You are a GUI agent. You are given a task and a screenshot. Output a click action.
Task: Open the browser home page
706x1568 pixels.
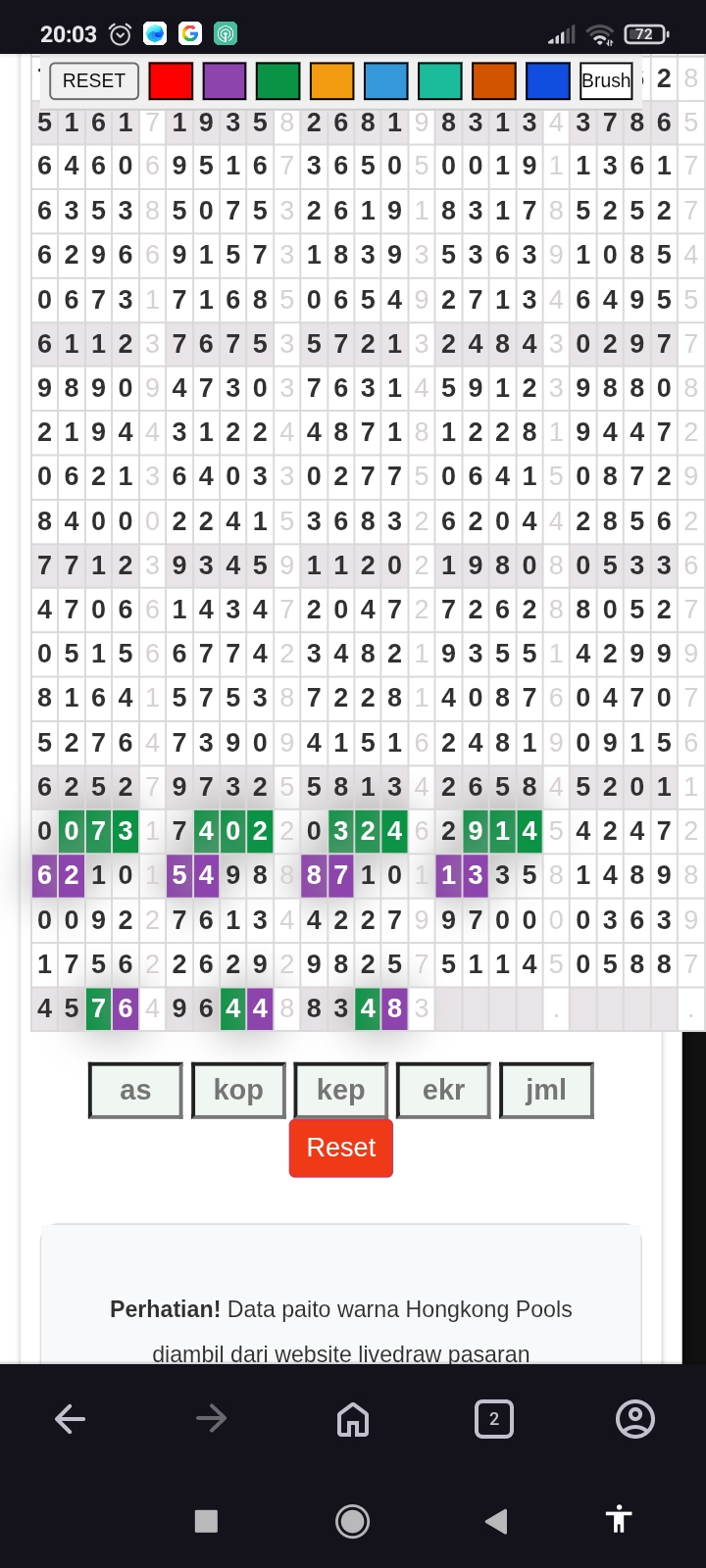click(x=353, y=1418)
